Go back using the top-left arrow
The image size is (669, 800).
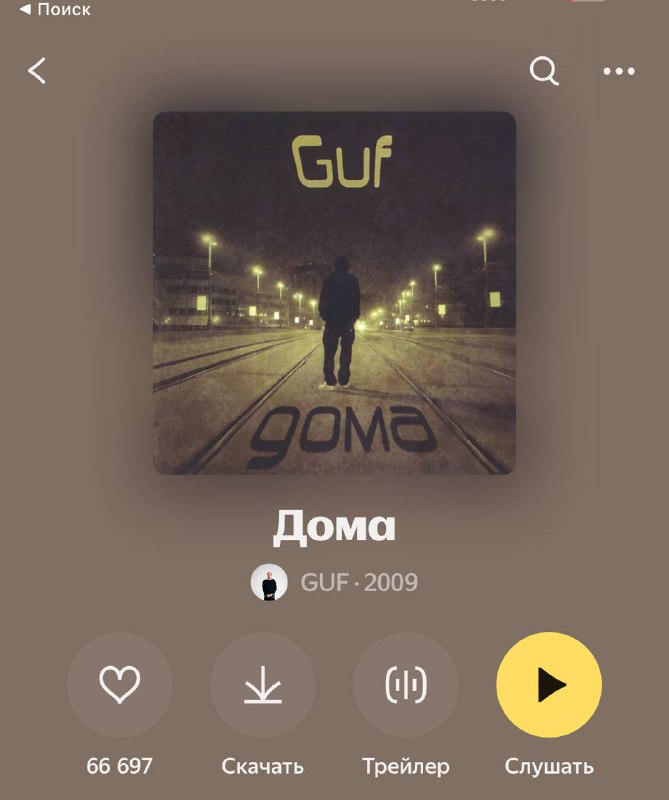[x=37, y=71]
